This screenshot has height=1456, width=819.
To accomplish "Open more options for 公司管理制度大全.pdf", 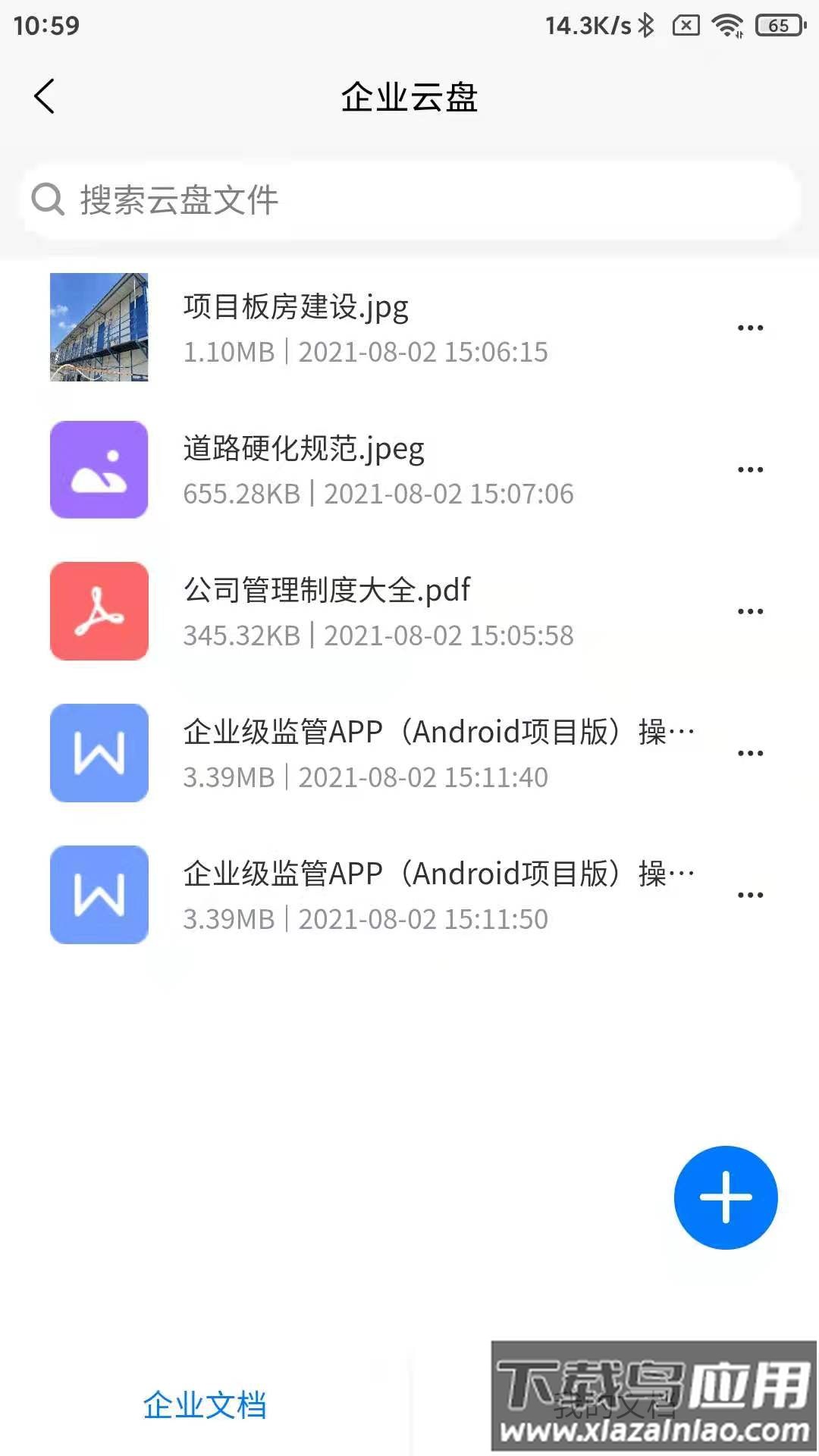I will tap(750, 611).
